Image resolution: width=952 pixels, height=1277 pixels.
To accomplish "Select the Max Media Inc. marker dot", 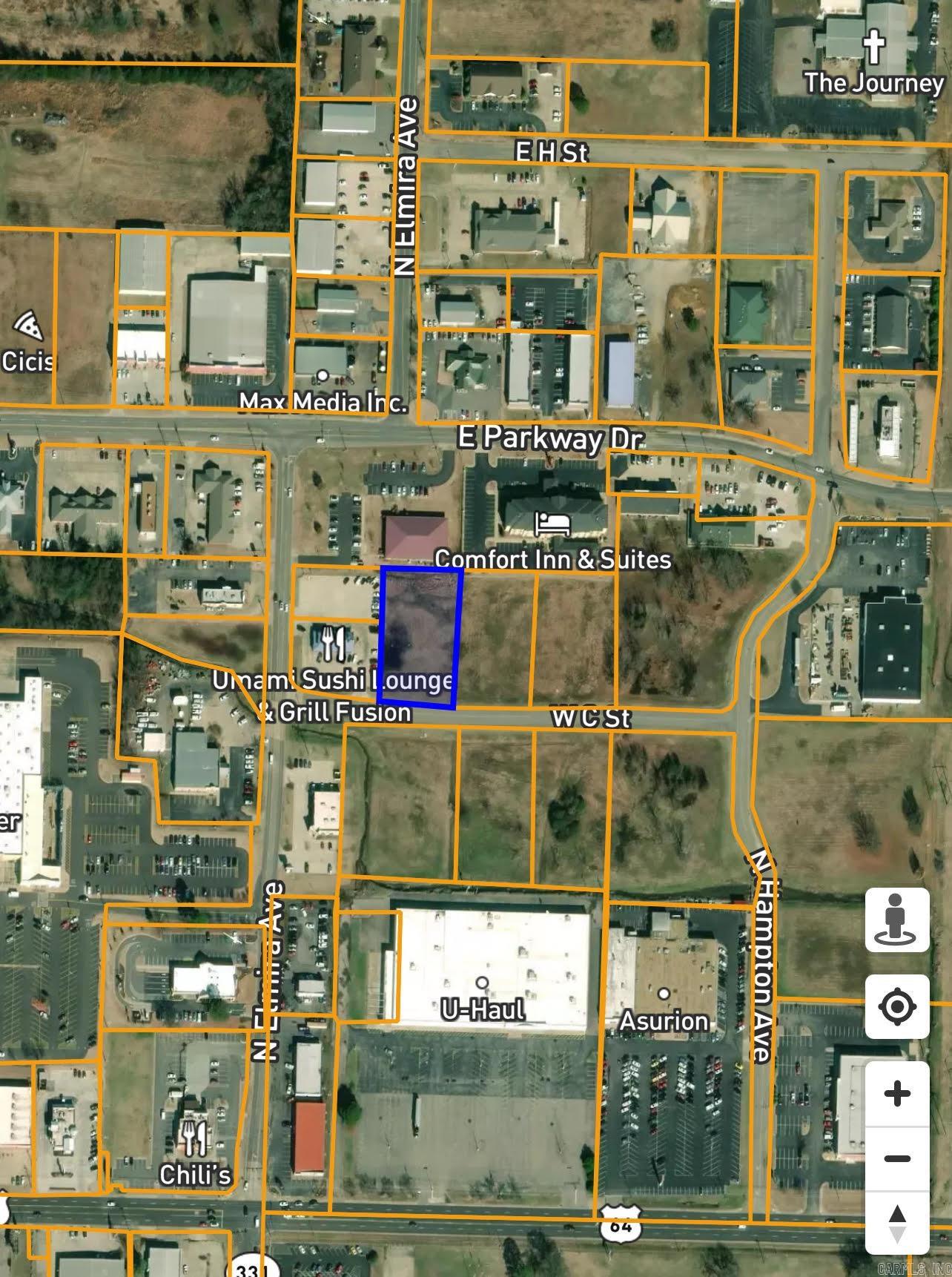I will coord(322,375).
